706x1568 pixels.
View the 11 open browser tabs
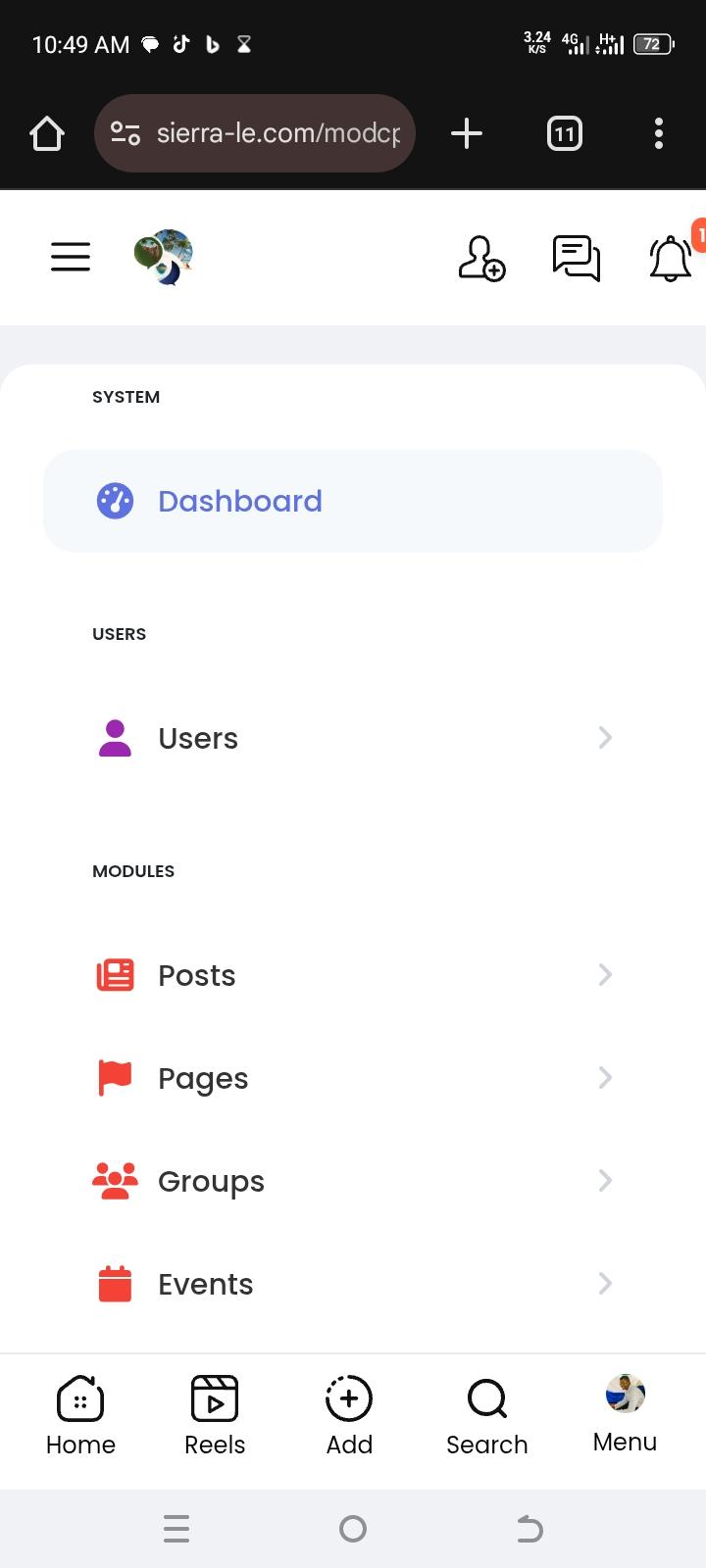[x=564, y=133]
